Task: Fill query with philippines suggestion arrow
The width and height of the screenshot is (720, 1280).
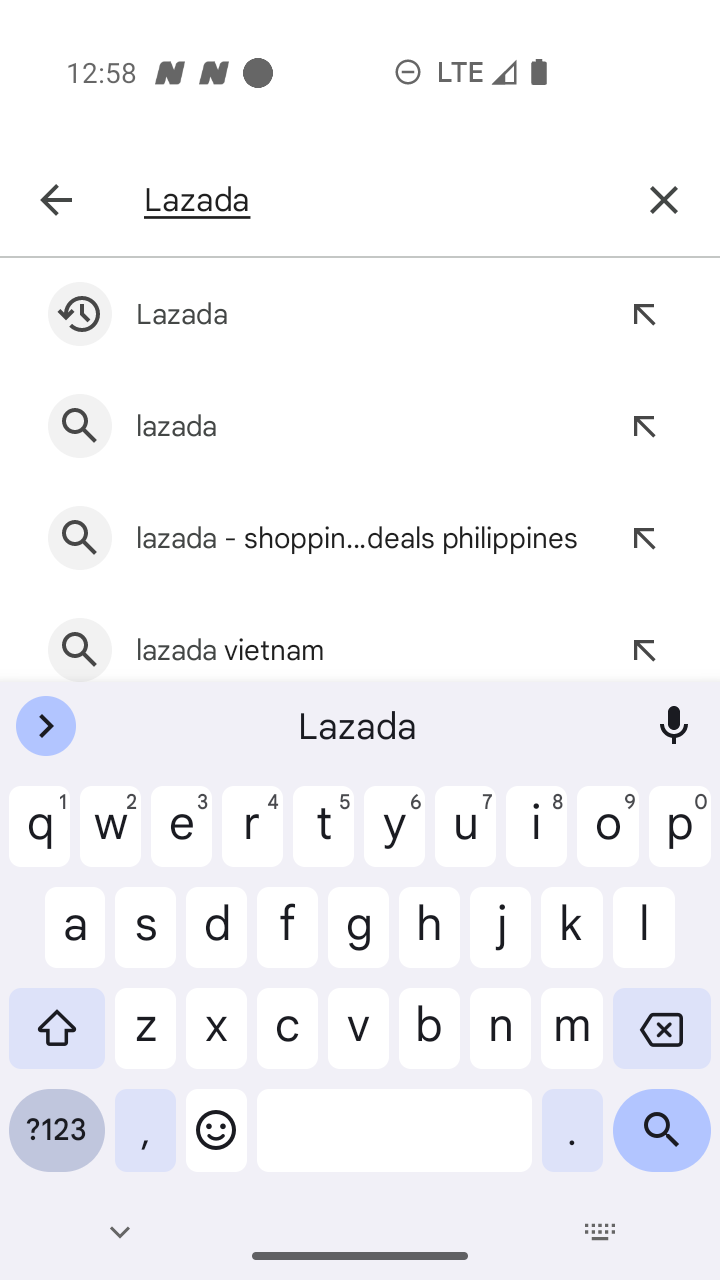Action: tap(644, 538)
